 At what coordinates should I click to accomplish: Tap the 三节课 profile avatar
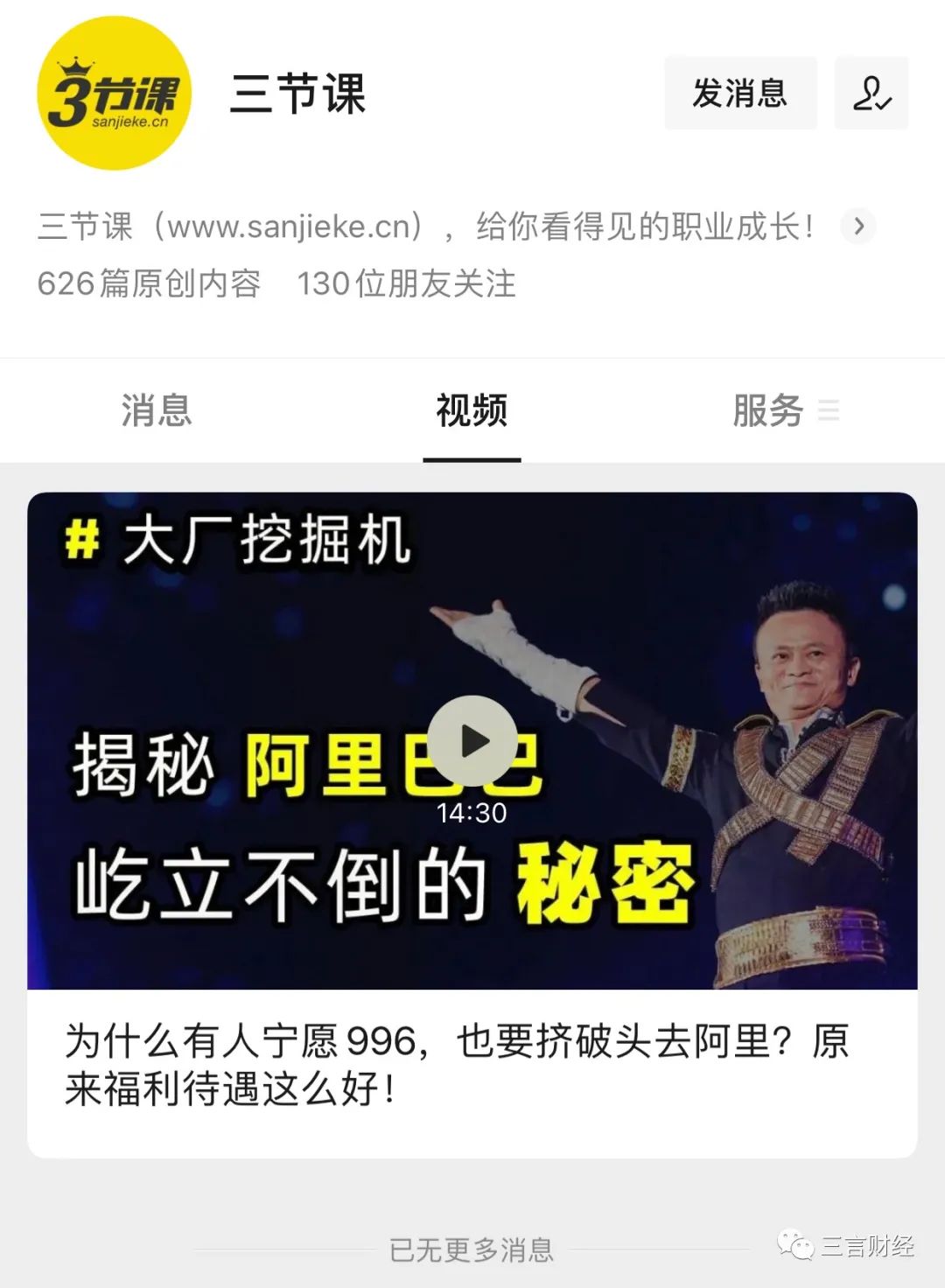click(x=114, y=93)
